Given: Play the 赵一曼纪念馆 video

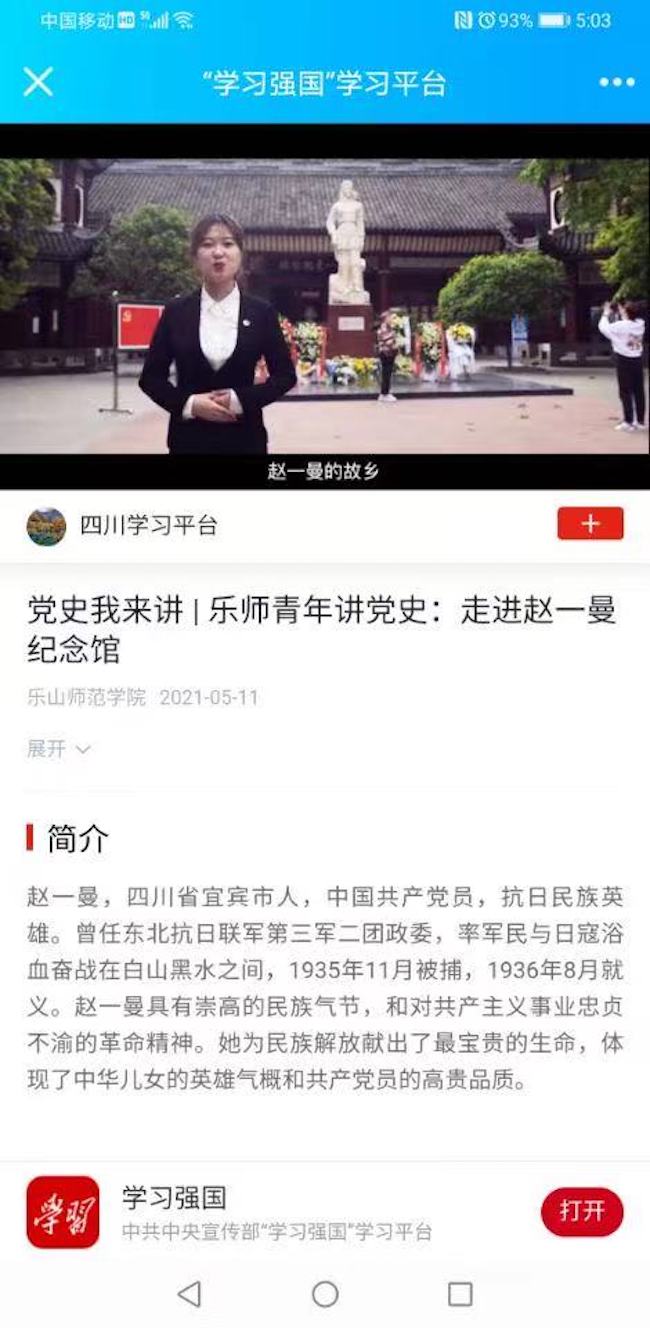Looking at the screenshot, I should pyautogui.click(x=325, y=305).
